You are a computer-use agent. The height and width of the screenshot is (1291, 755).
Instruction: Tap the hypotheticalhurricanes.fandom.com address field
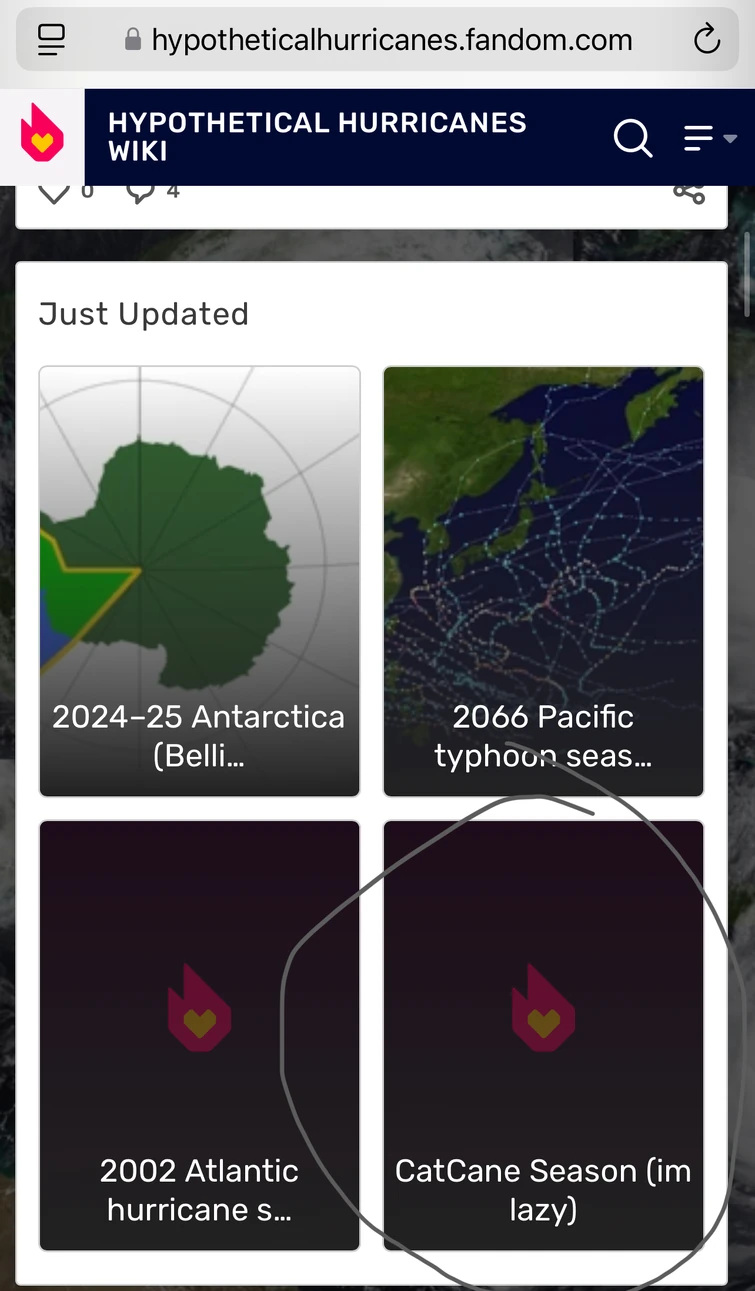(x=392, y=40)
